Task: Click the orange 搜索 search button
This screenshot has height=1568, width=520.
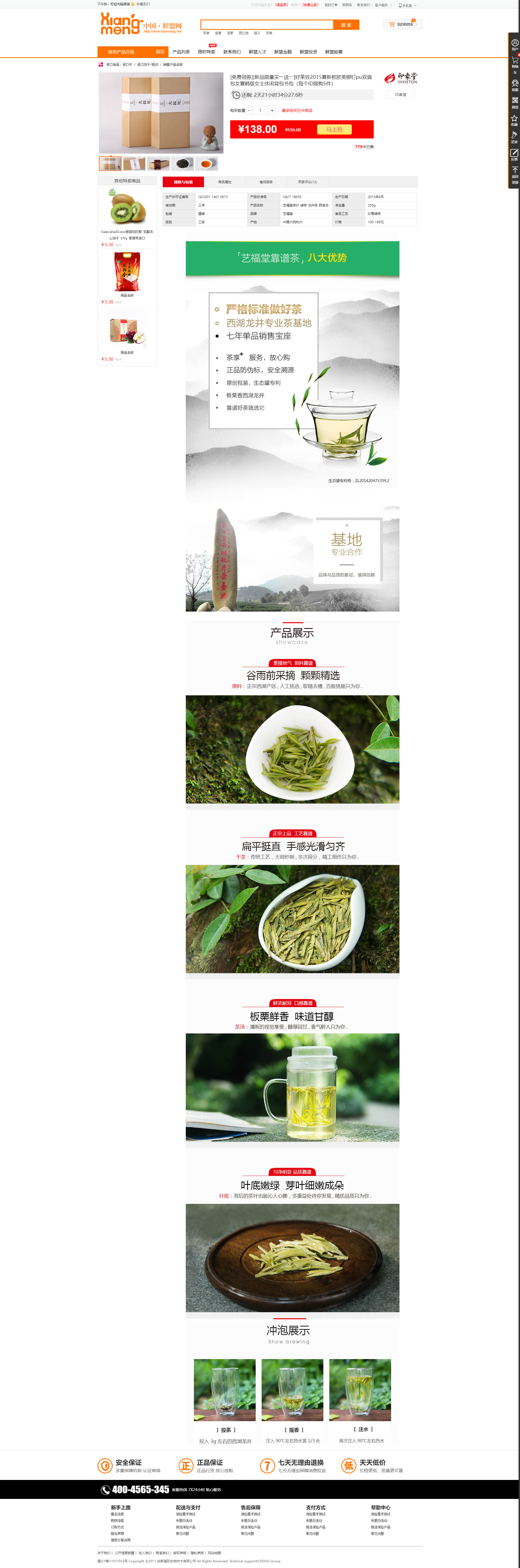Action: (x=346, y=25)
